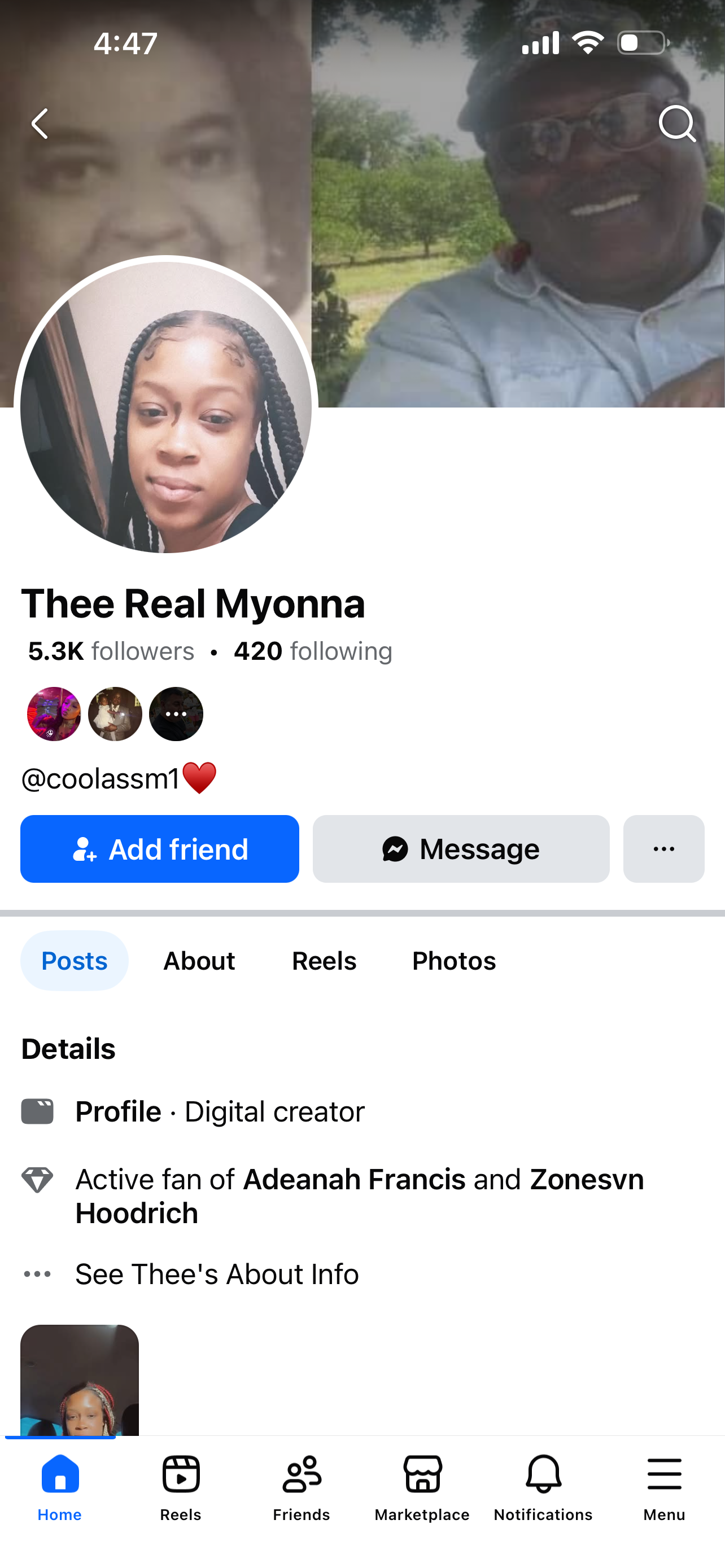Screen dimensions: 725x1568
Task: Switch to the About tab
Action: pyautogui.click(x=199, y=961)
